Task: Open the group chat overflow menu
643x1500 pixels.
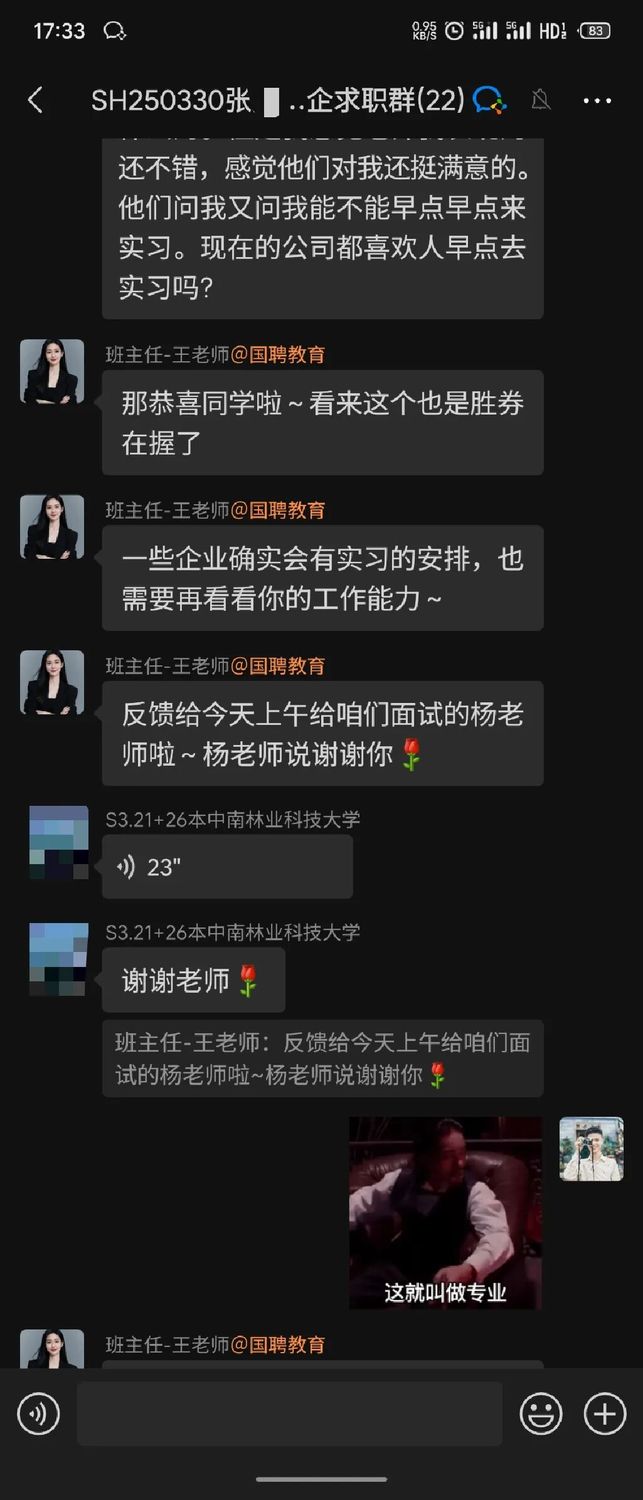Action: 597,100
